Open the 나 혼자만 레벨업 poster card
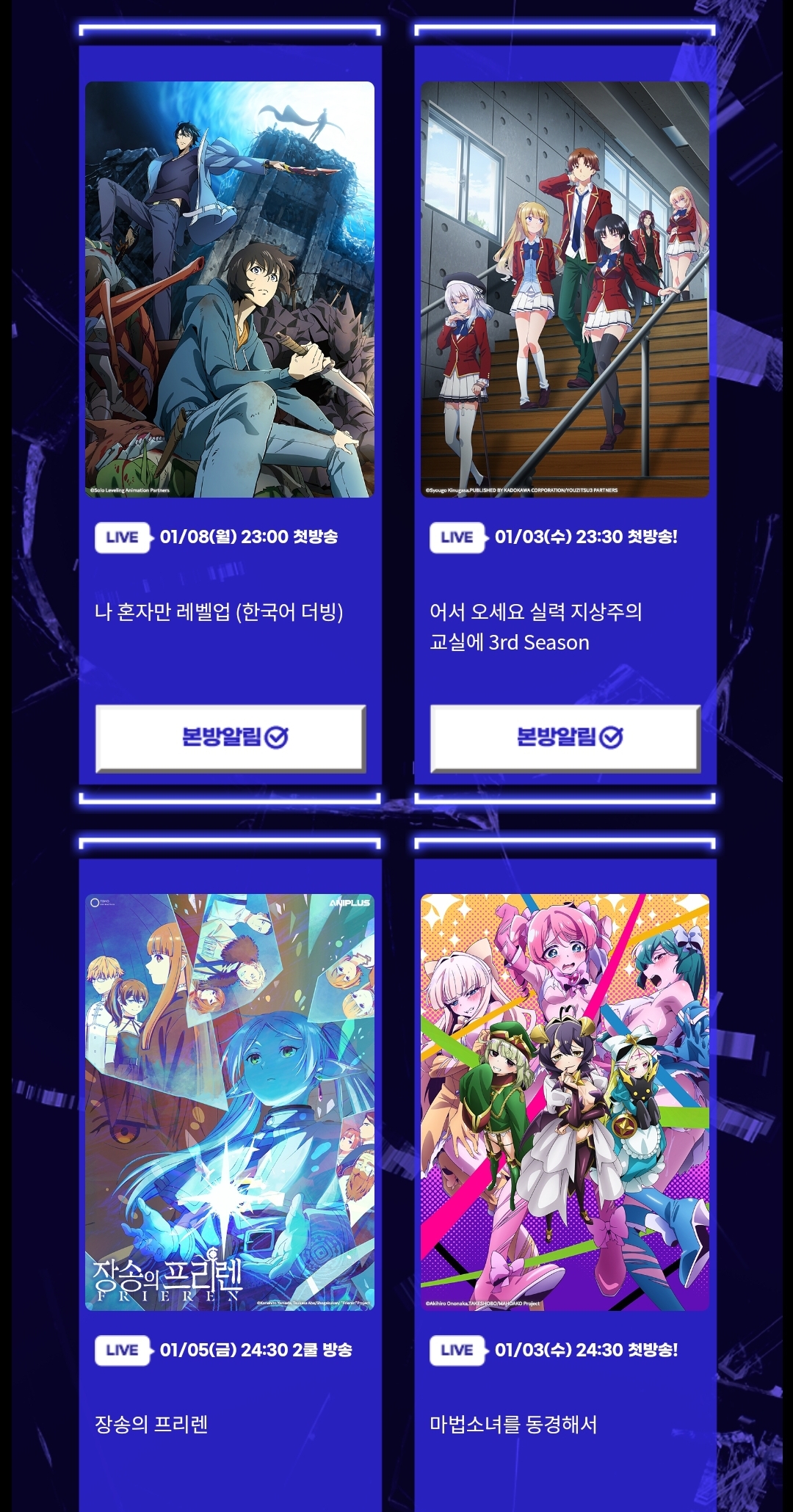 point(230,289)
